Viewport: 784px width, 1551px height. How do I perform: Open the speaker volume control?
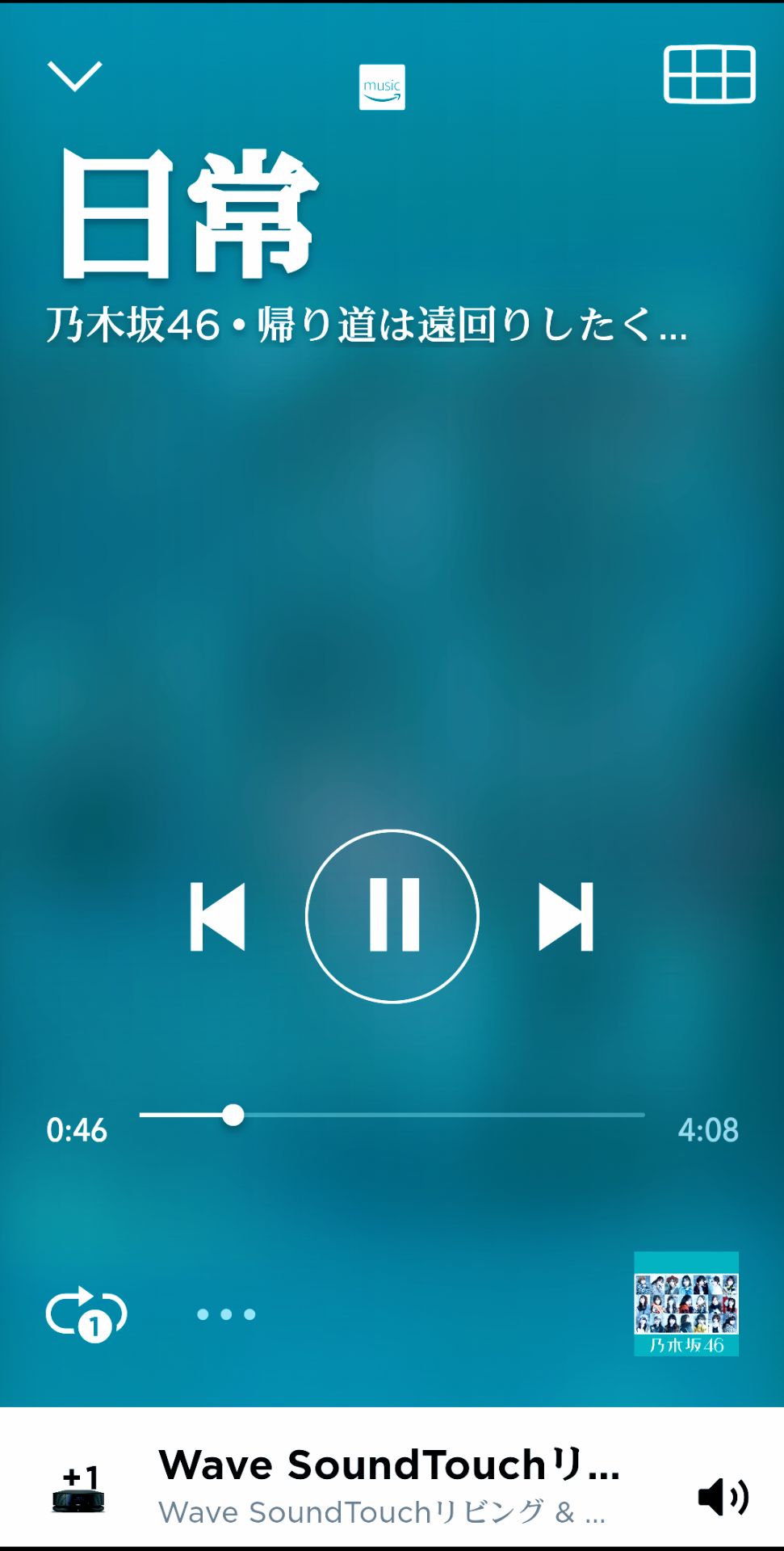(x=723, y=1497)
